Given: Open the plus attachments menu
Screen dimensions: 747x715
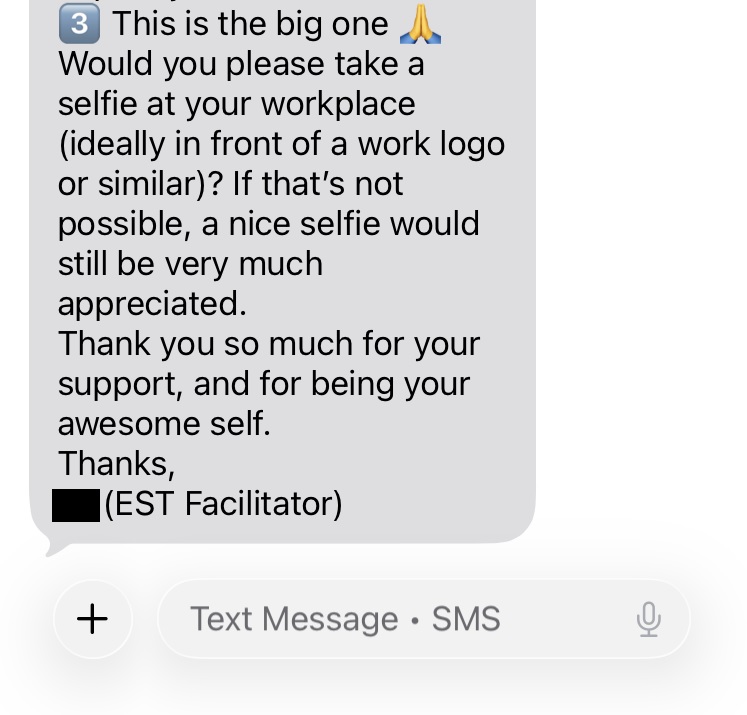Looking at the screenshot, I should (x=93, y=619).
